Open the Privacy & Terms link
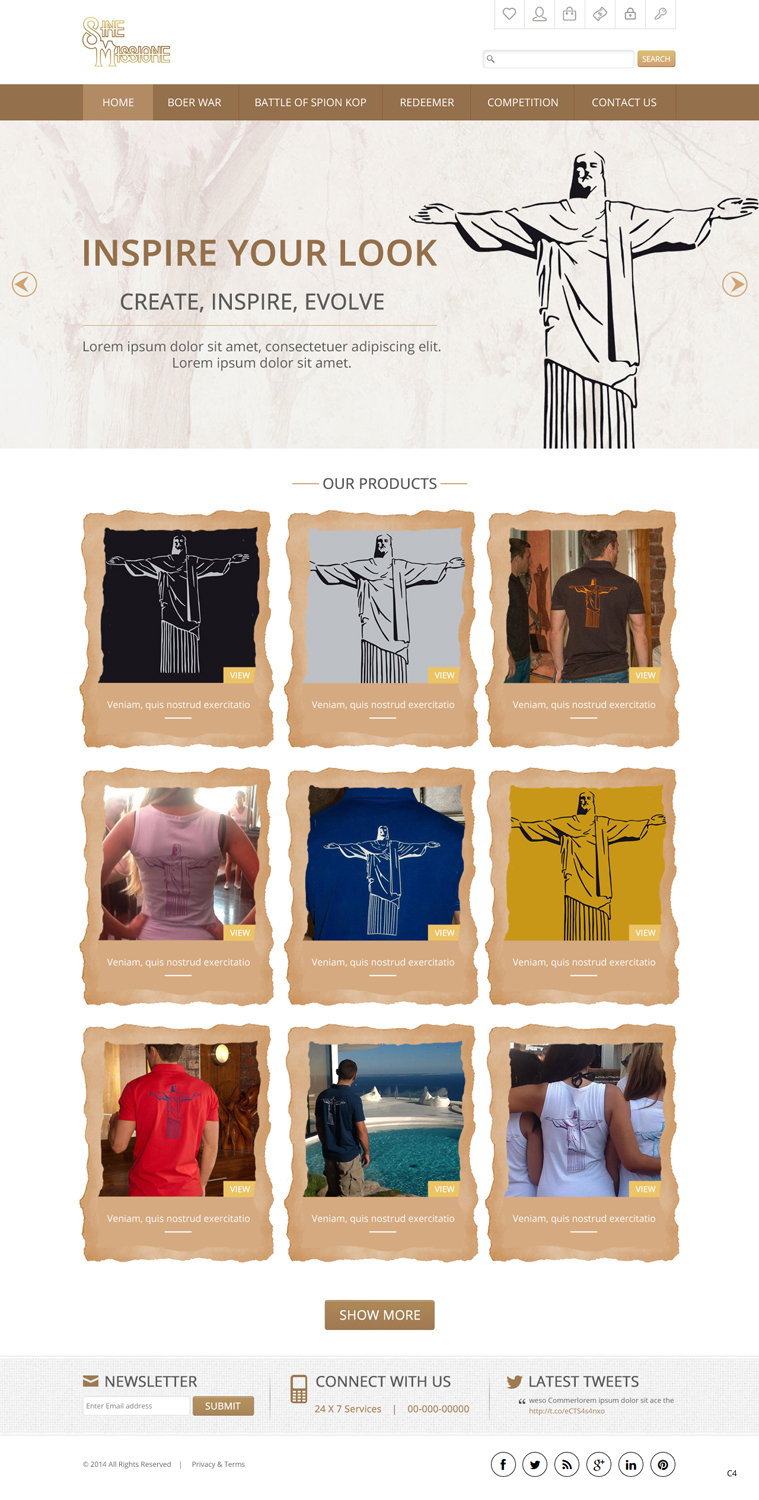 click(218, 1464)
